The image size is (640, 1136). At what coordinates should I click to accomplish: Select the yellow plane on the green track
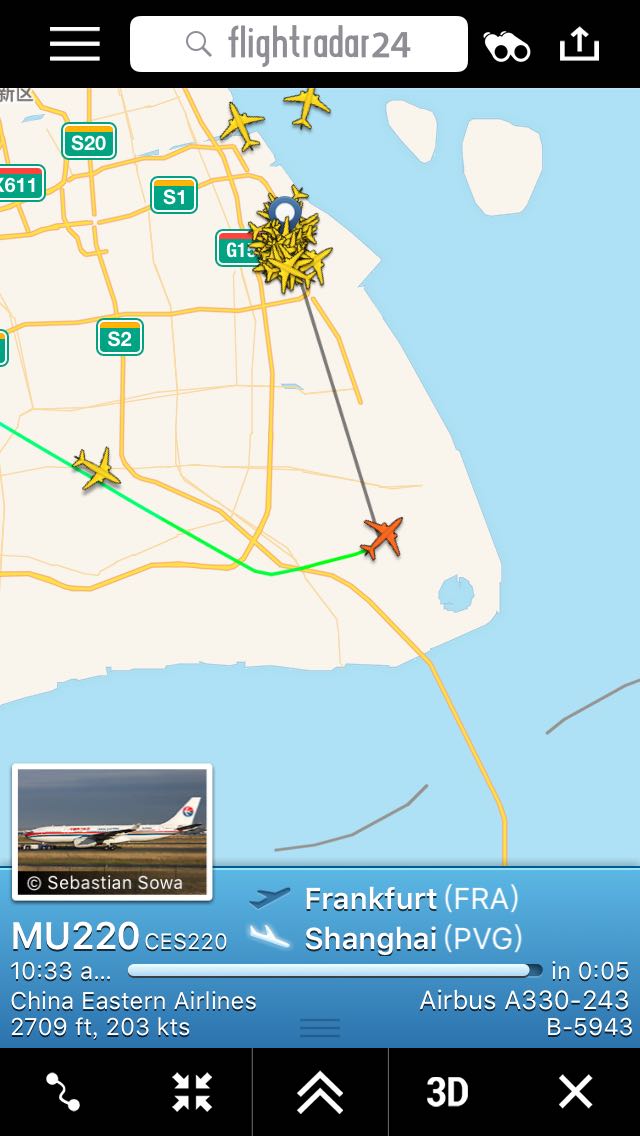click(98, 469)
